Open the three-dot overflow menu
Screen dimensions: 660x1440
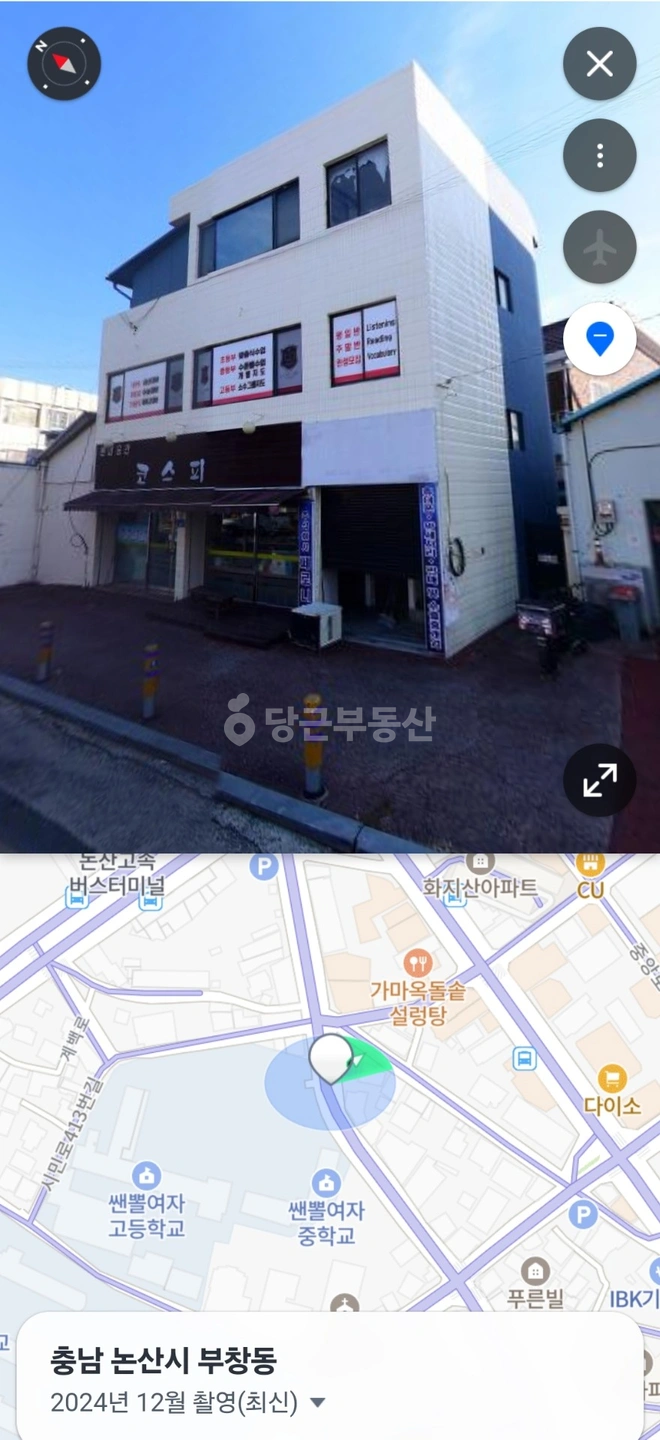pyautogui.click(x=600, y=155)
